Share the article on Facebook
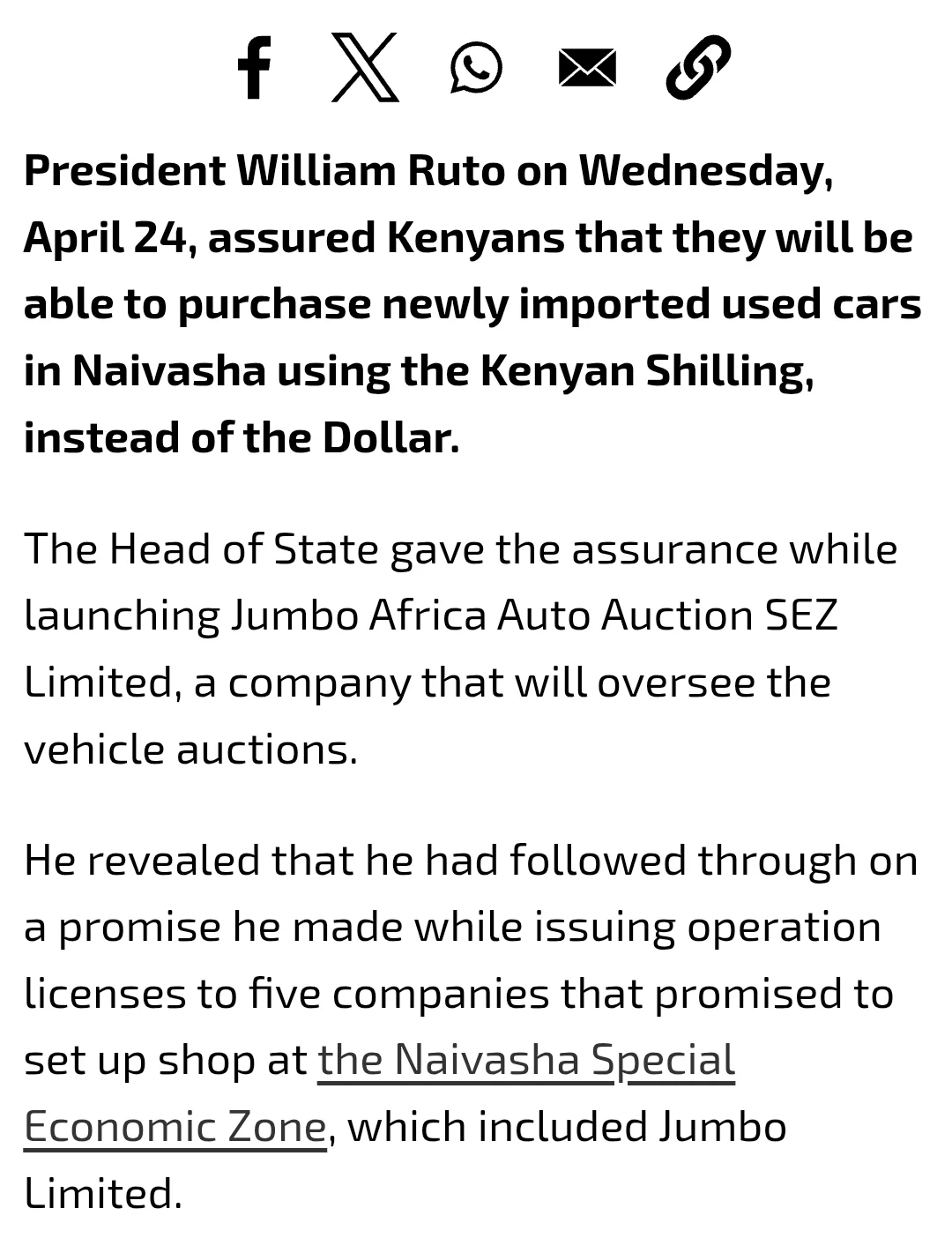 pyautogui.click(x=255, y=67)
